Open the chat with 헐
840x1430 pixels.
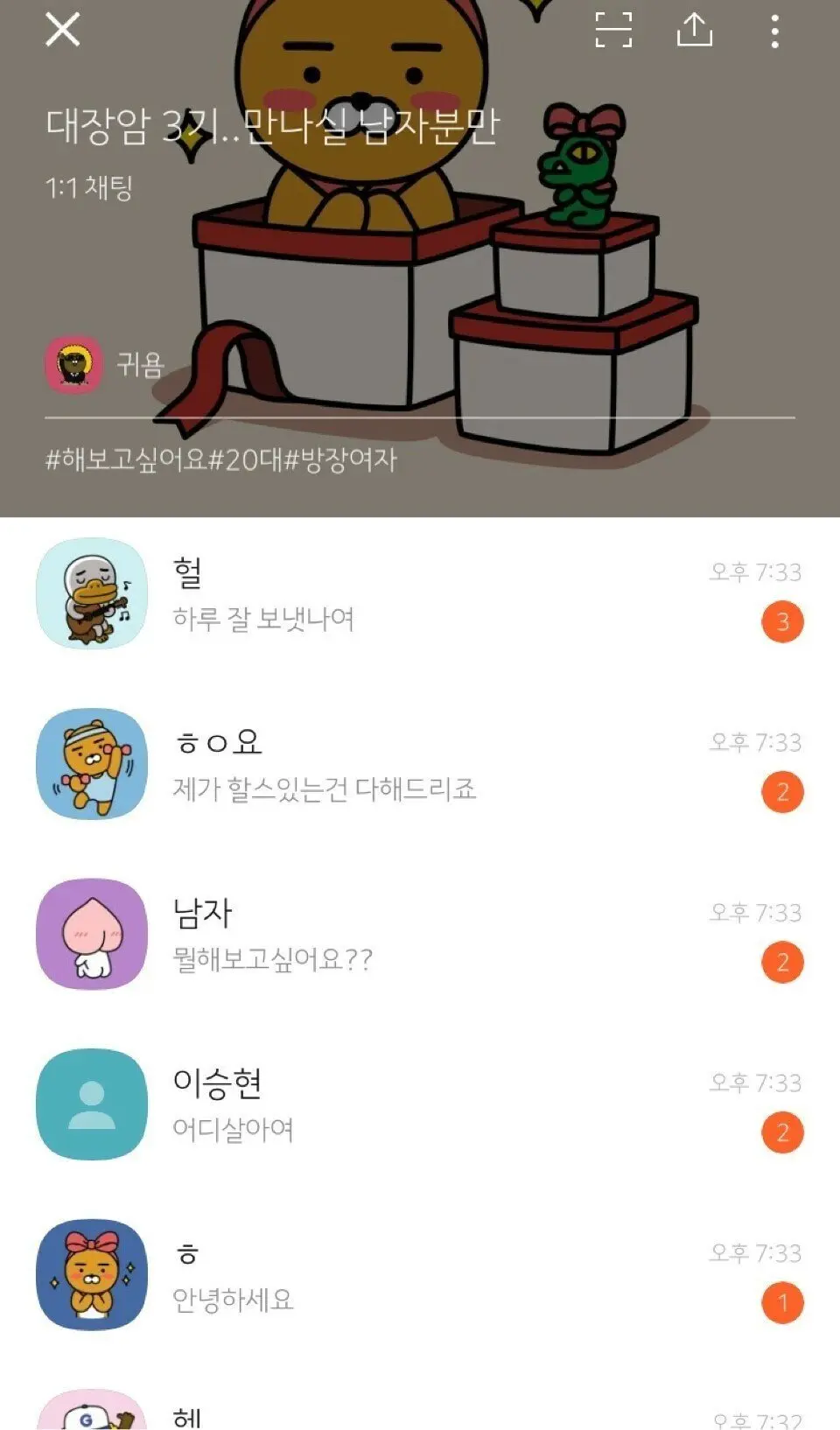coord(420,595)
